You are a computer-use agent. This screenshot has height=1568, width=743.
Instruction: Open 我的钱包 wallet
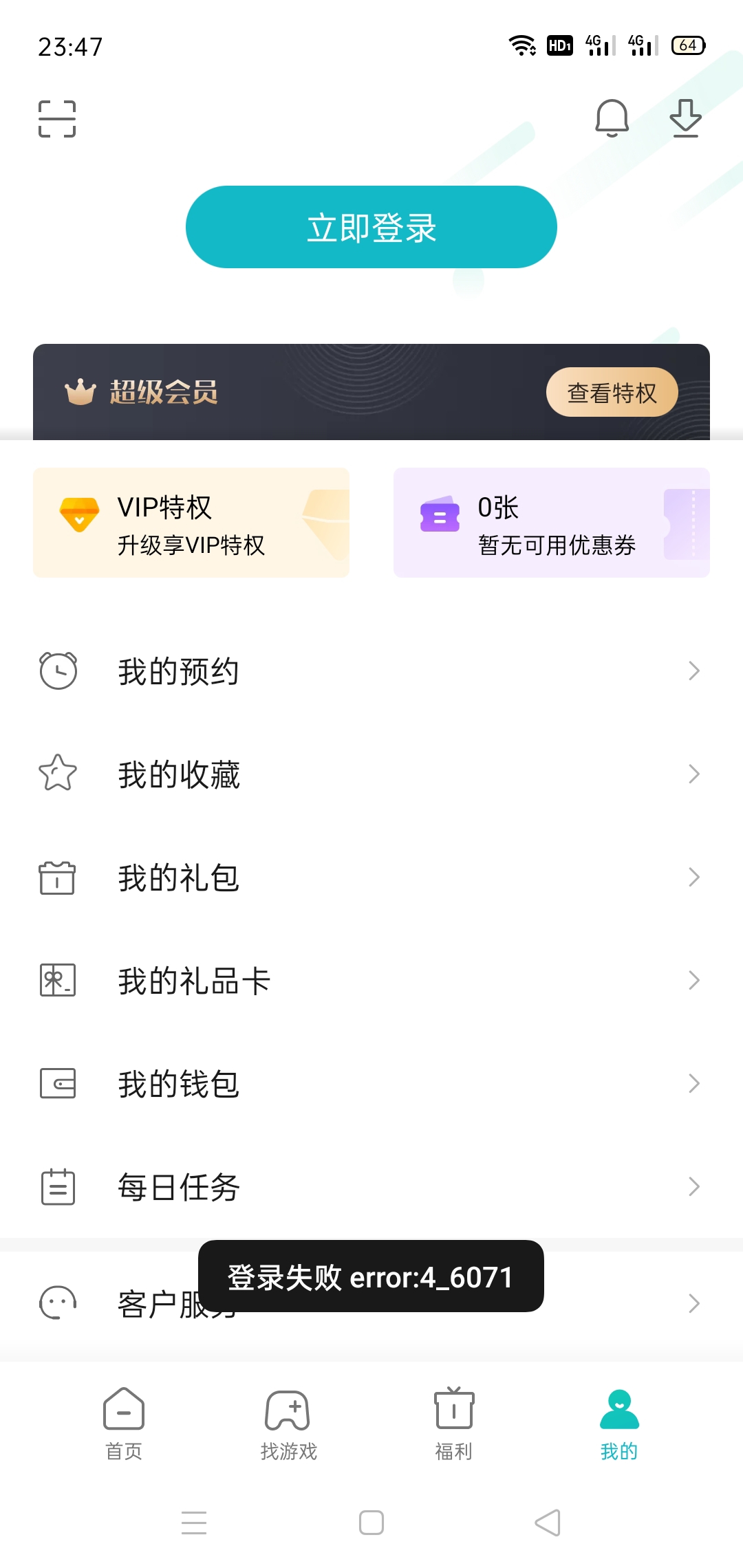(x=371, y=1084)
